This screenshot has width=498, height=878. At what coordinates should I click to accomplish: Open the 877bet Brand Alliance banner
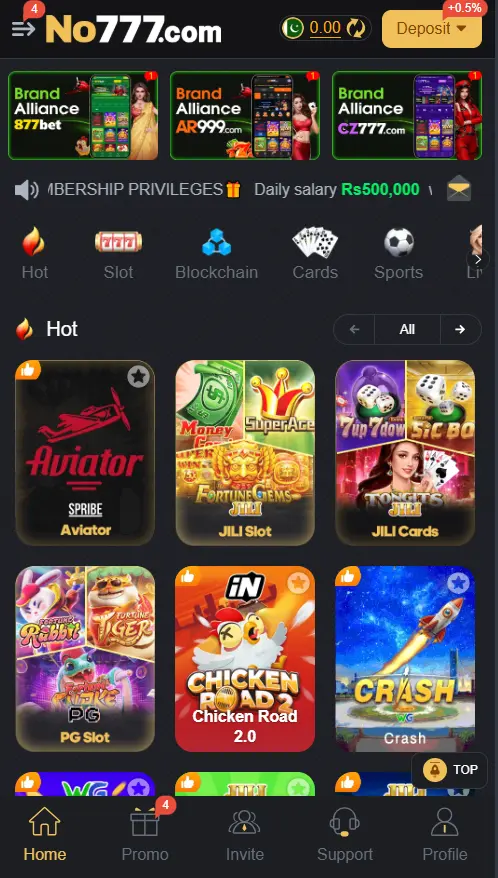pos(83,115)
